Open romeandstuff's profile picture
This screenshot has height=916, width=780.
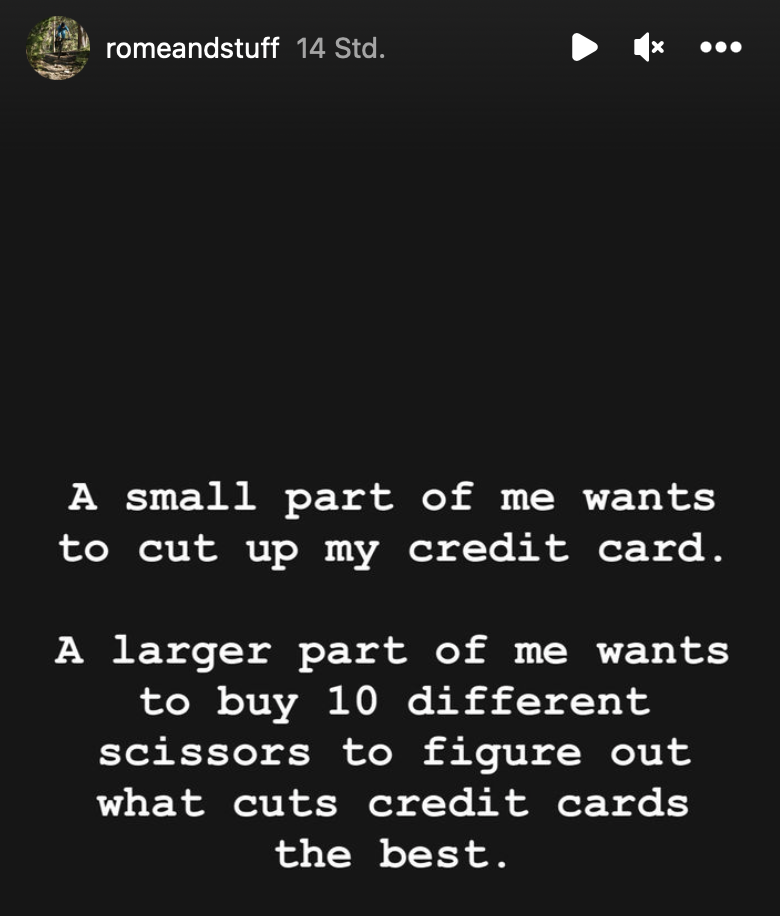(x=58, y=48)
